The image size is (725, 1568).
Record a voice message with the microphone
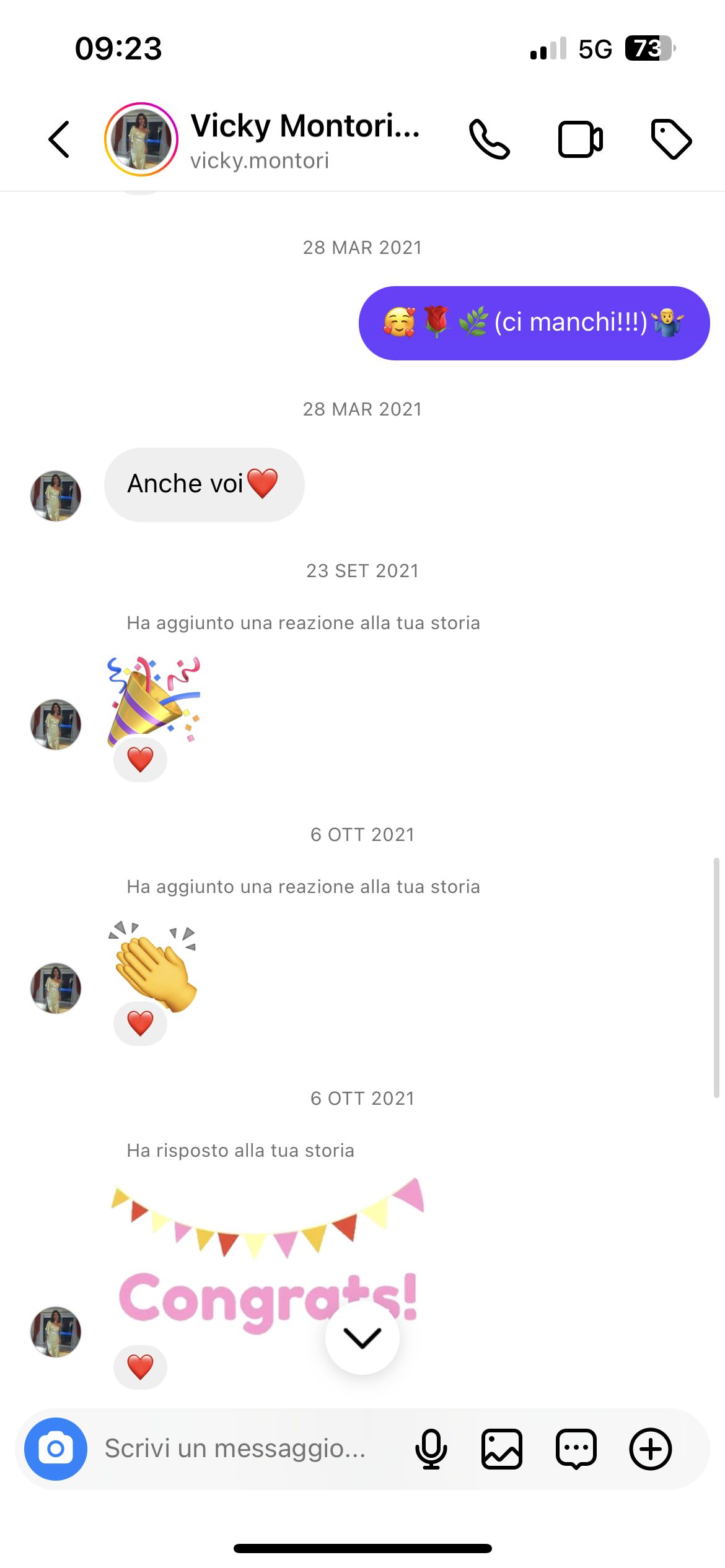tap(431, 1449)
